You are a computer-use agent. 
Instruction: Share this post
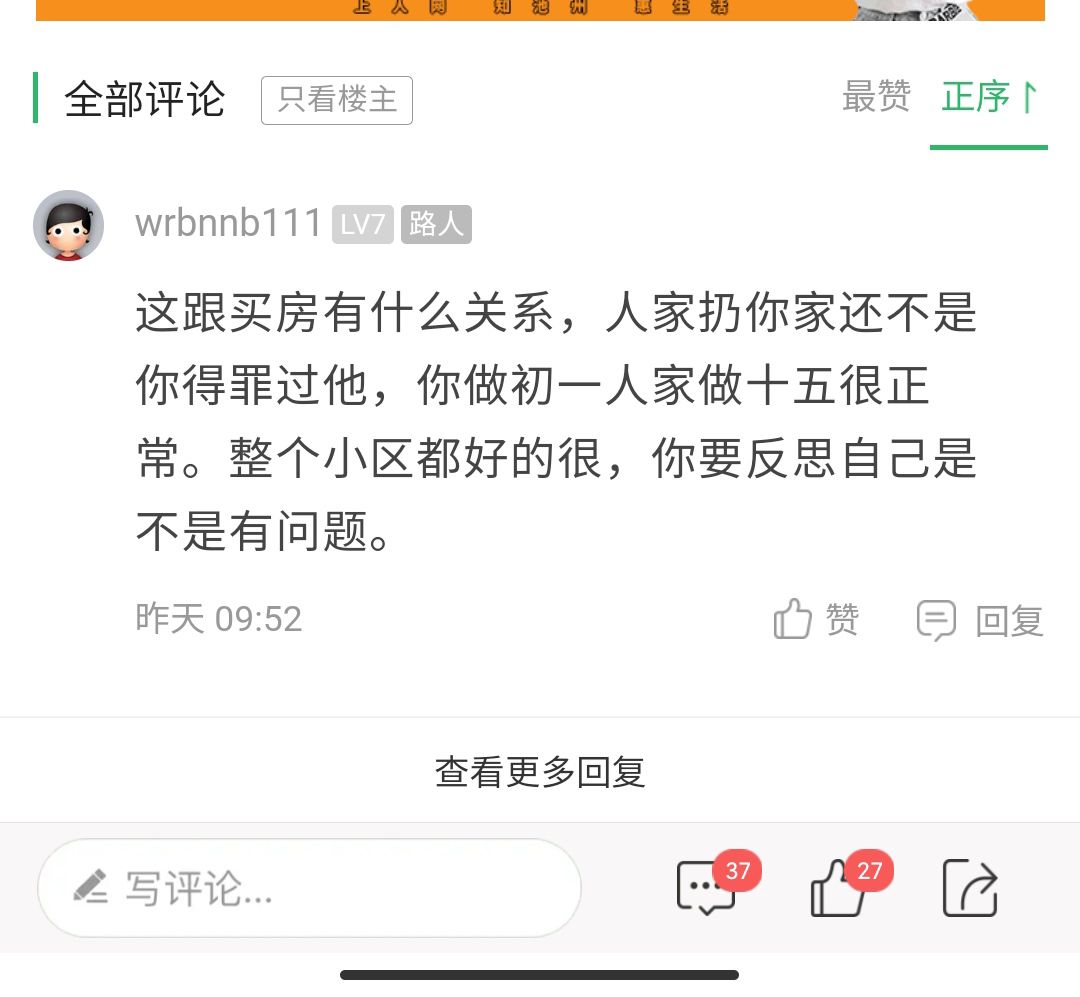click(x=970, y=887)
